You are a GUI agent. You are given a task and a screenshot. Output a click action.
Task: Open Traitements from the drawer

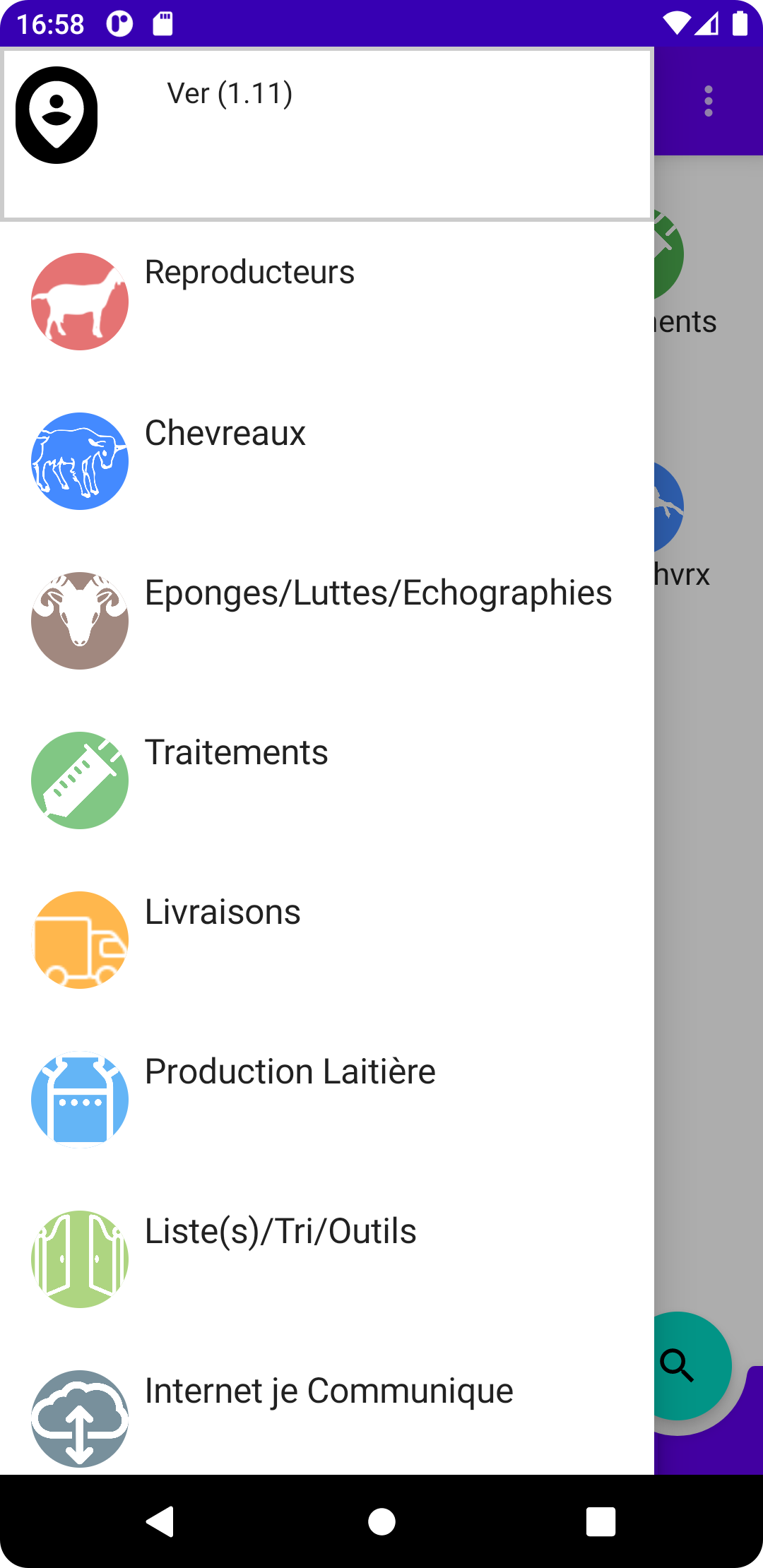point(237,752)
